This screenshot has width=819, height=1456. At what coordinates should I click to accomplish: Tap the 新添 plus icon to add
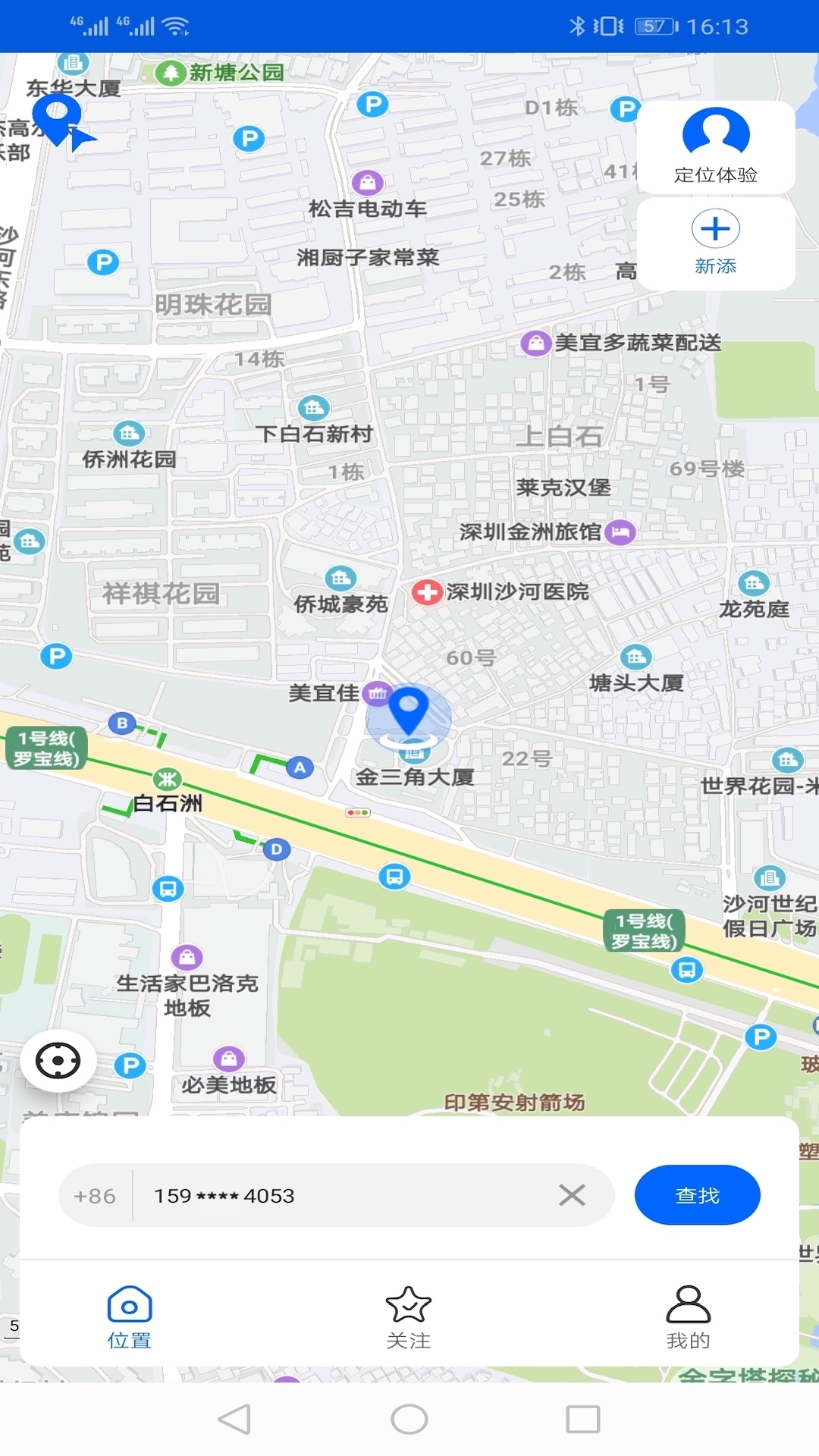tap(716, 228)
